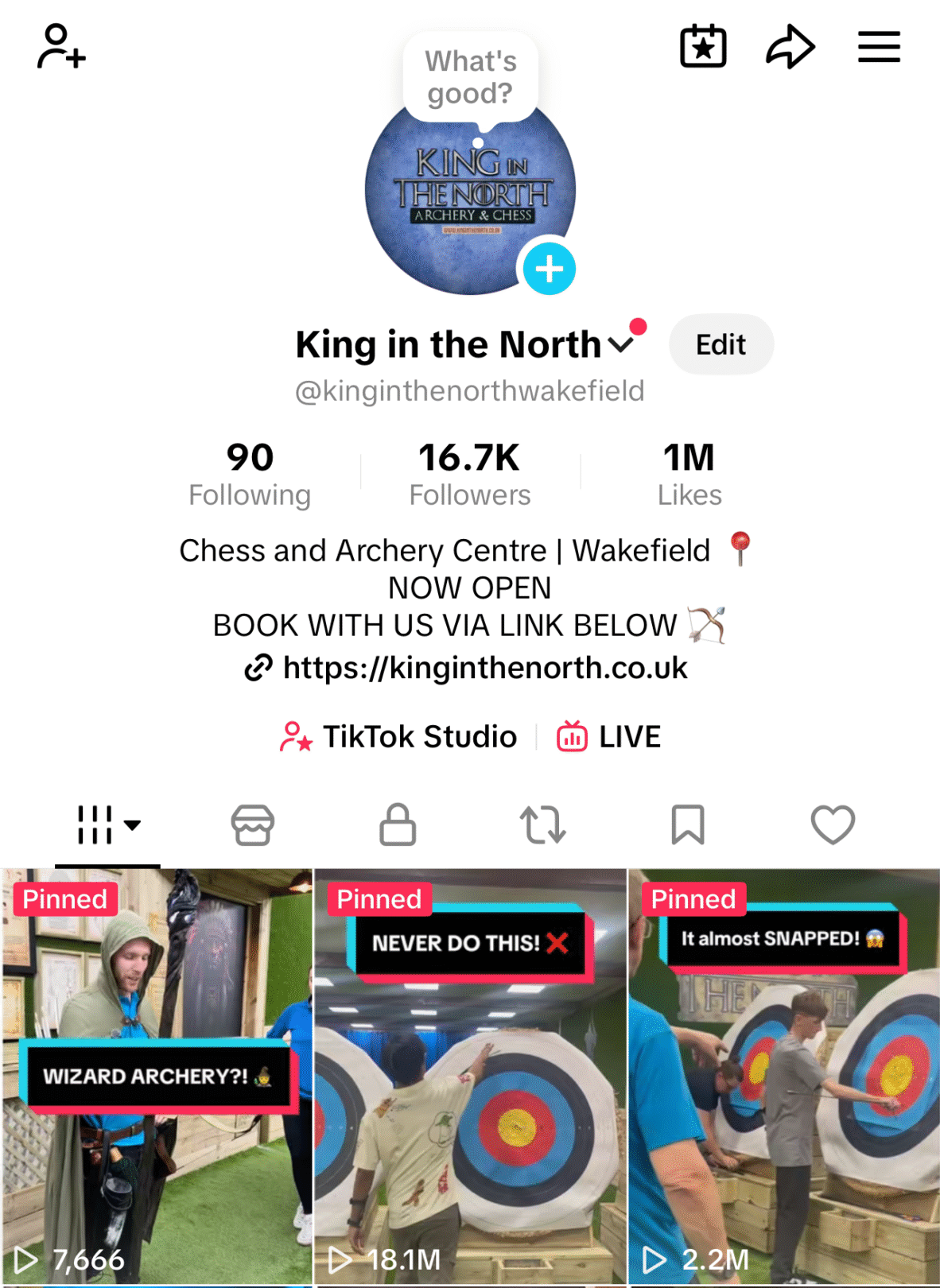940x1288 pixels.
Task: Go LIVE
Action: click(x=609, y=737)
